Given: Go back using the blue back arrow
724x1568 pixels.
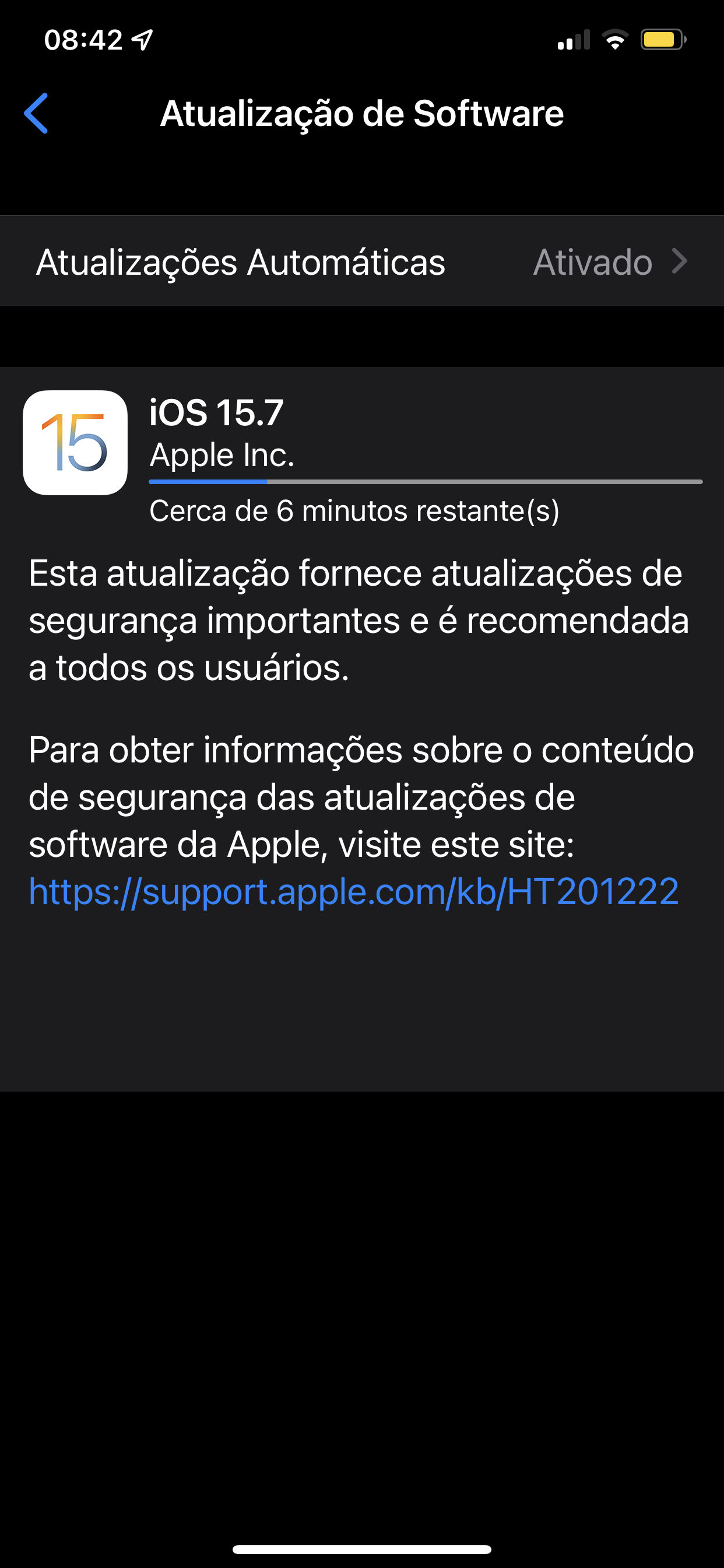Looking at the screenshot, I should (x=36, y=113).
